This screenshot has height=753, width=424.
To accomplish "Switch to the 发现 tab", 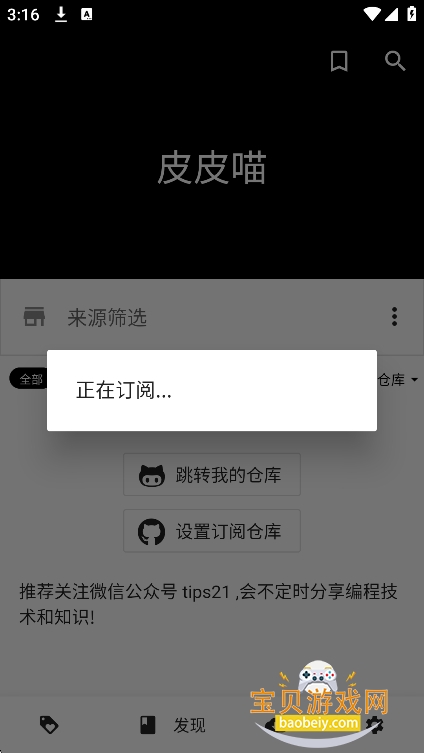I will [x=173, y=725].
